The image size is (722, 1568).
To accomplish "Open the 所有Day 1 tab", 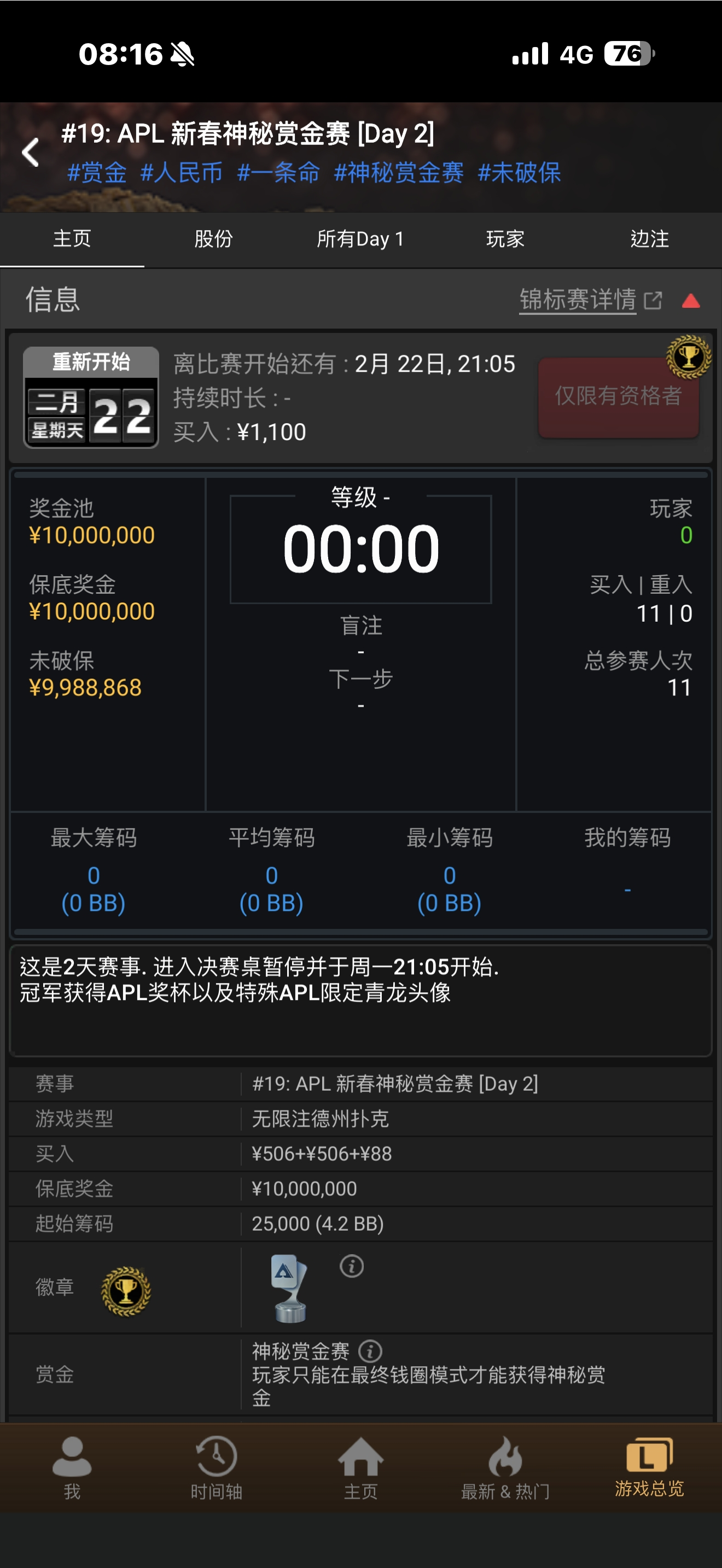I will click(360, 238).
